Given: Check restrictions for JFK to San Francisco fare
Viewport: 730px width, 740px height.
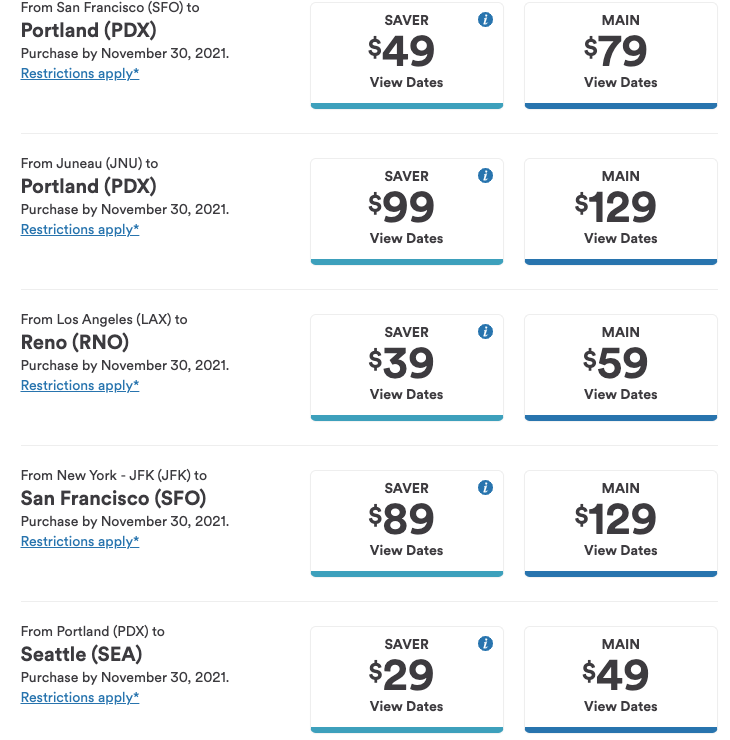Looking at the screenshot, I should click(x=80, y=541).
